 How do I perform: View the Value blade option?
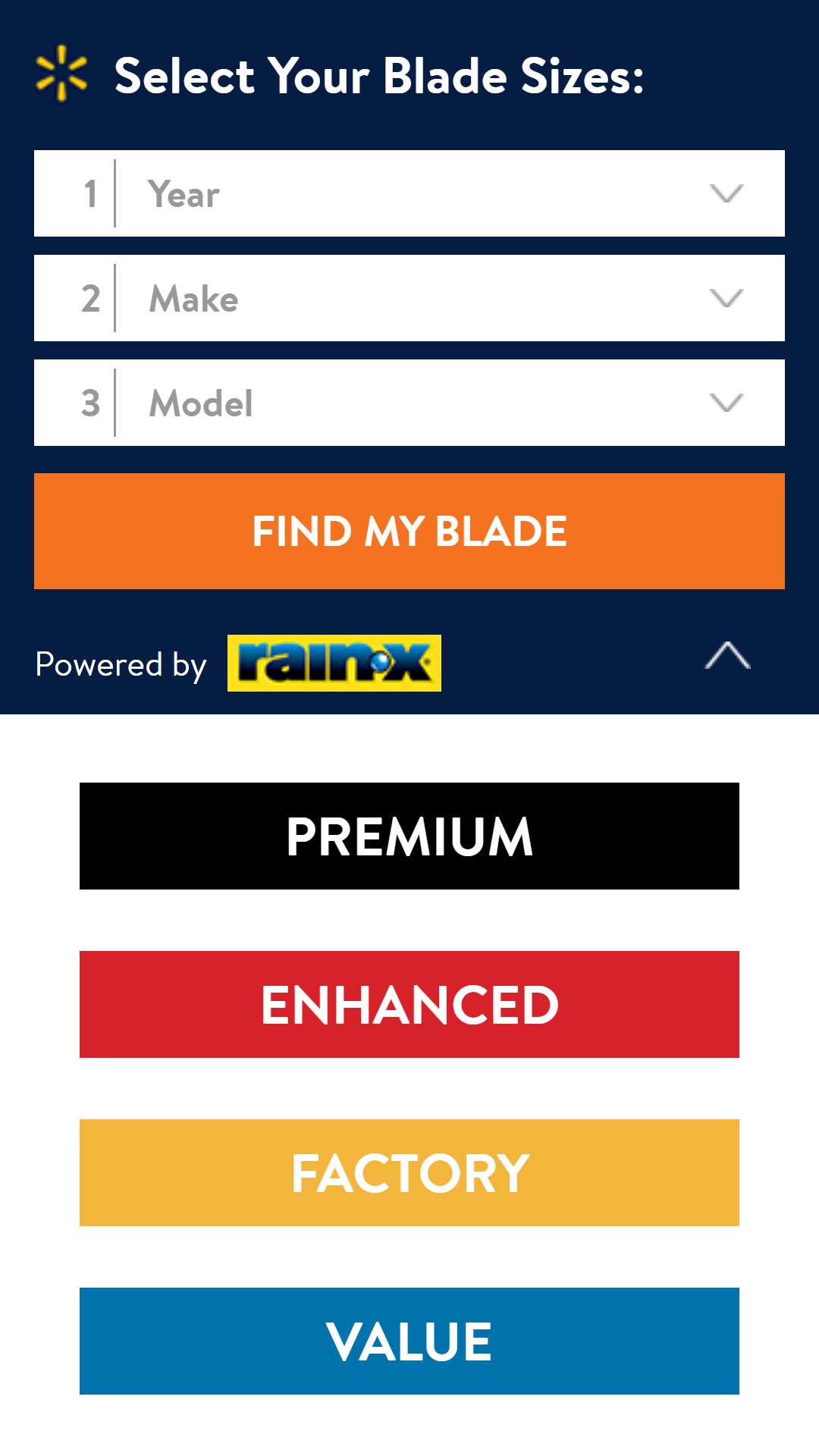pyautogui.click(x=409, y=1341)
